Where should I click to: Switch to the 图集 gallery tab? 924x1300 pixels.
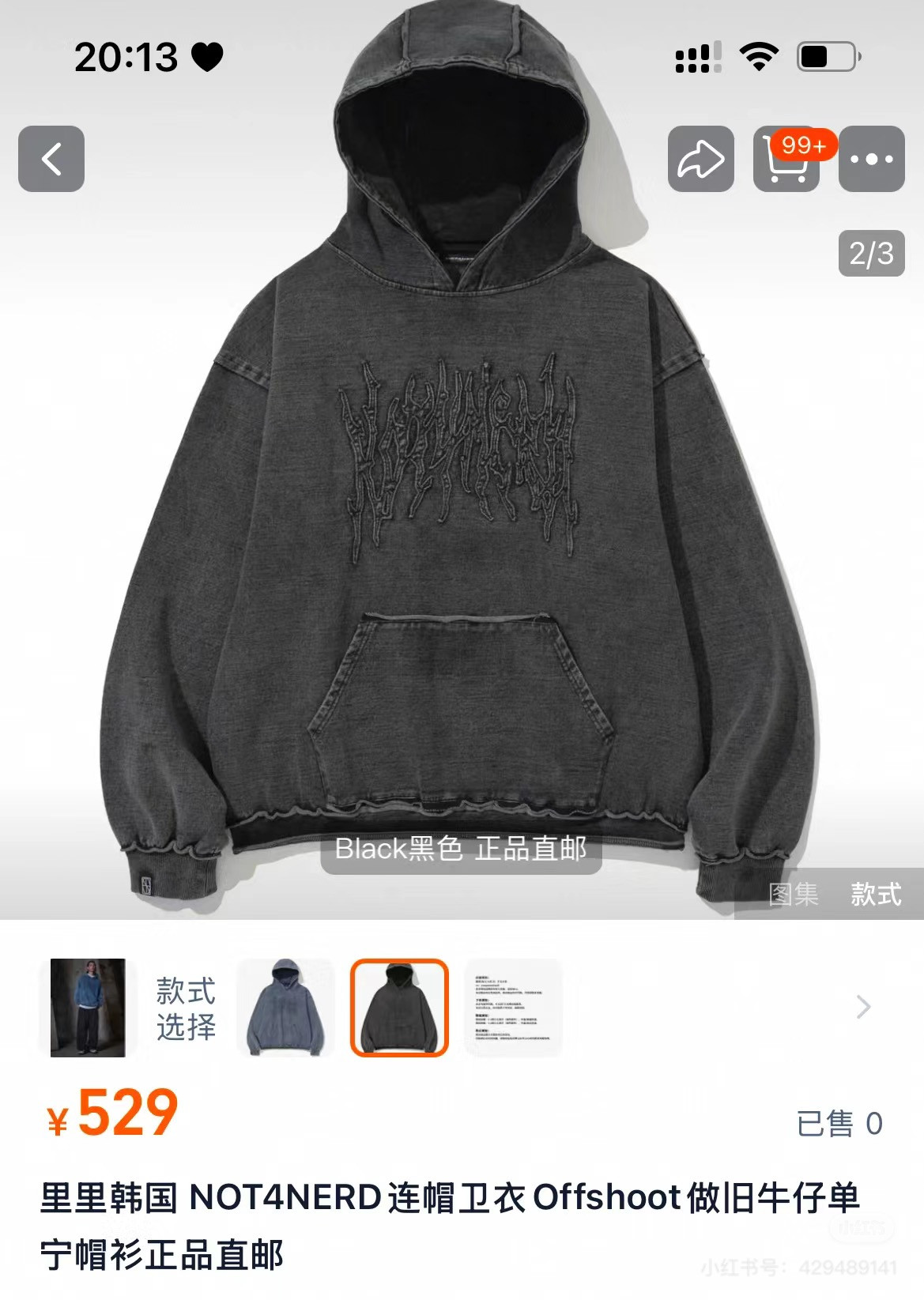pos(794,894)
